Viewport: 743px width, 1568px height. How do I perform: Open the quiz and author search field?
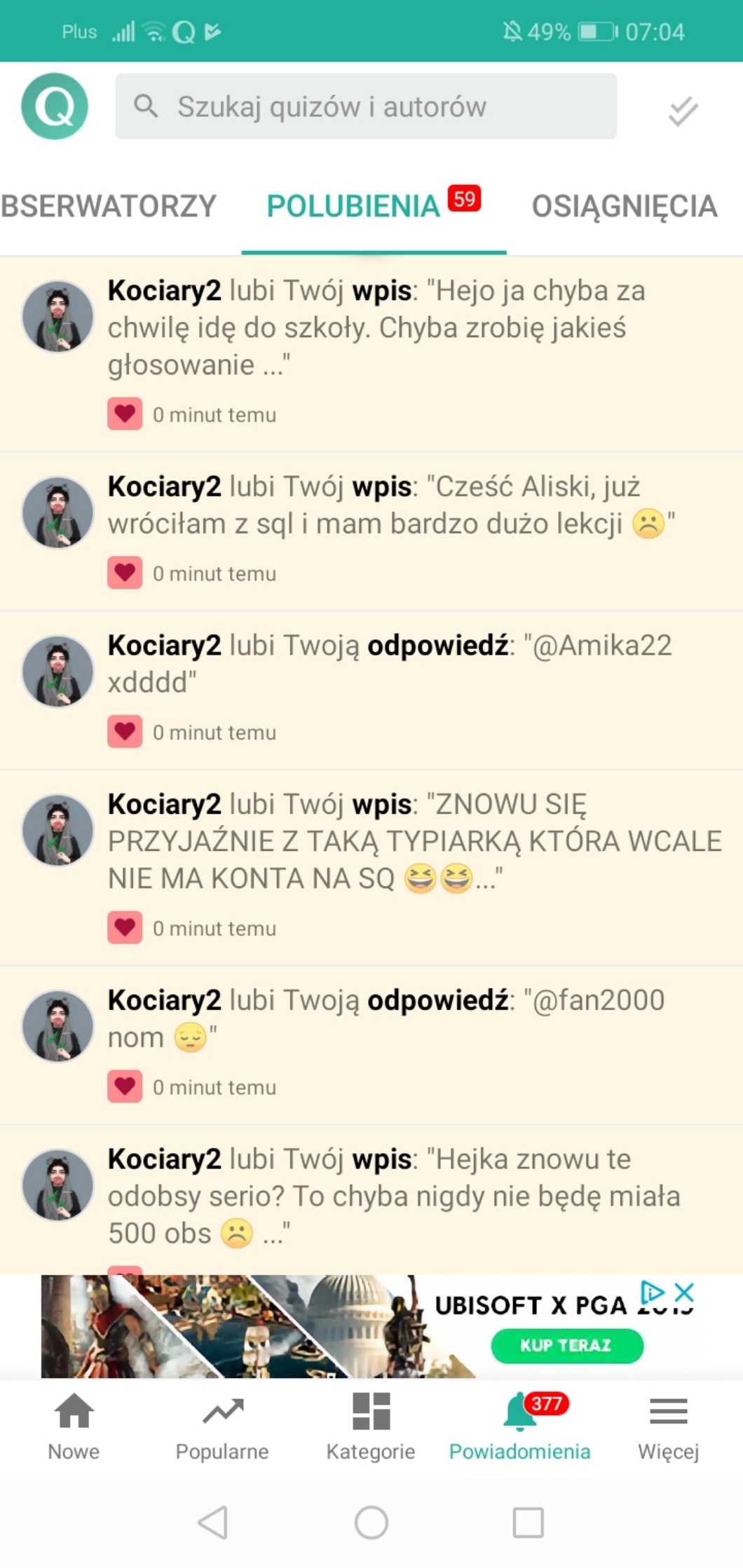366,107
